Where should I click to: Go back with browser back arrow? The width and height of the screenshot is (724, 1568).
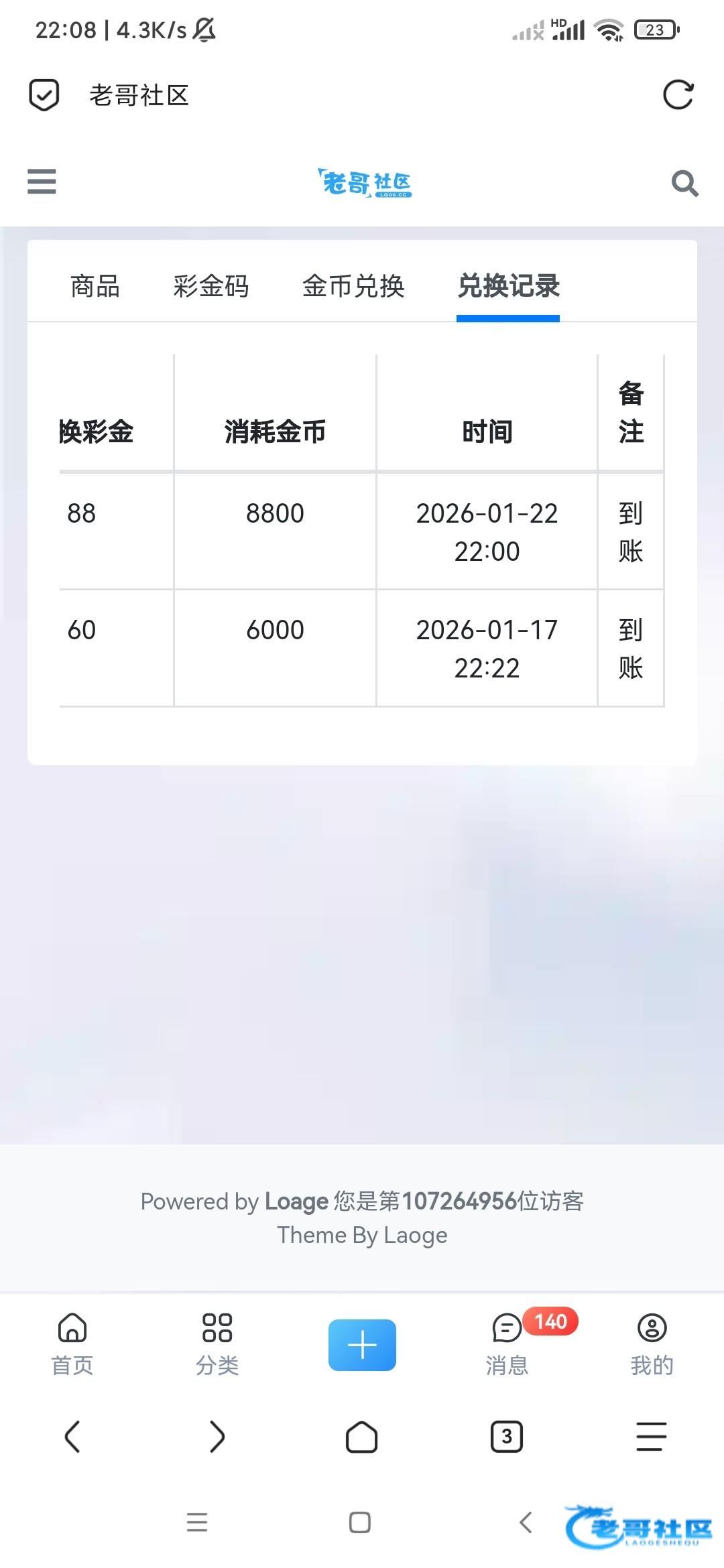pos(72,1437)
